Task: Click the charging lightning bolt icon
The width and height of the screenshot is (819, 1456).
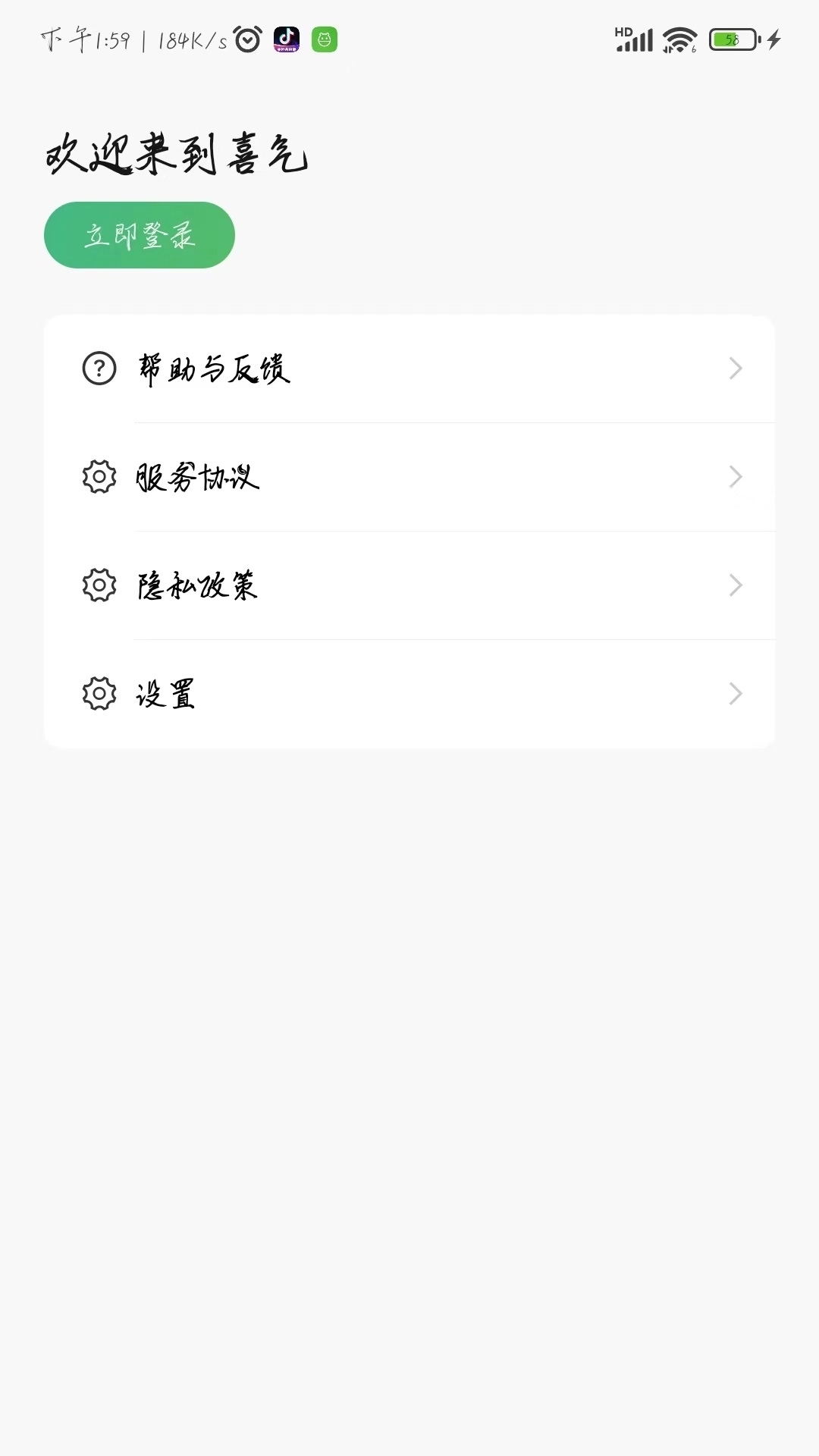Action: point(774,39)
